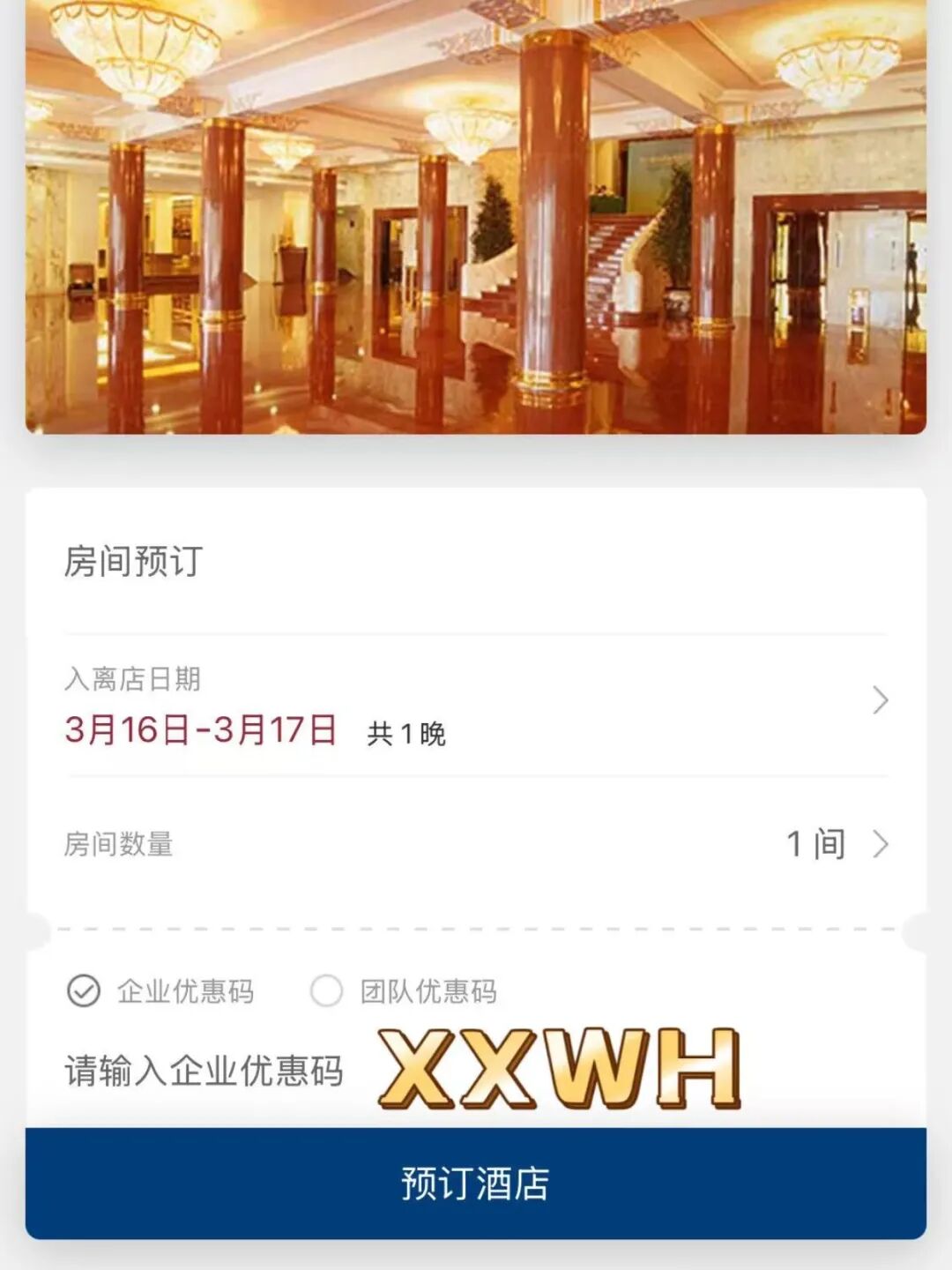Viewport: 952px width, 1270px height.
Task: Tap the 预订酒店 button
Action: click(x=476, y=1184)
